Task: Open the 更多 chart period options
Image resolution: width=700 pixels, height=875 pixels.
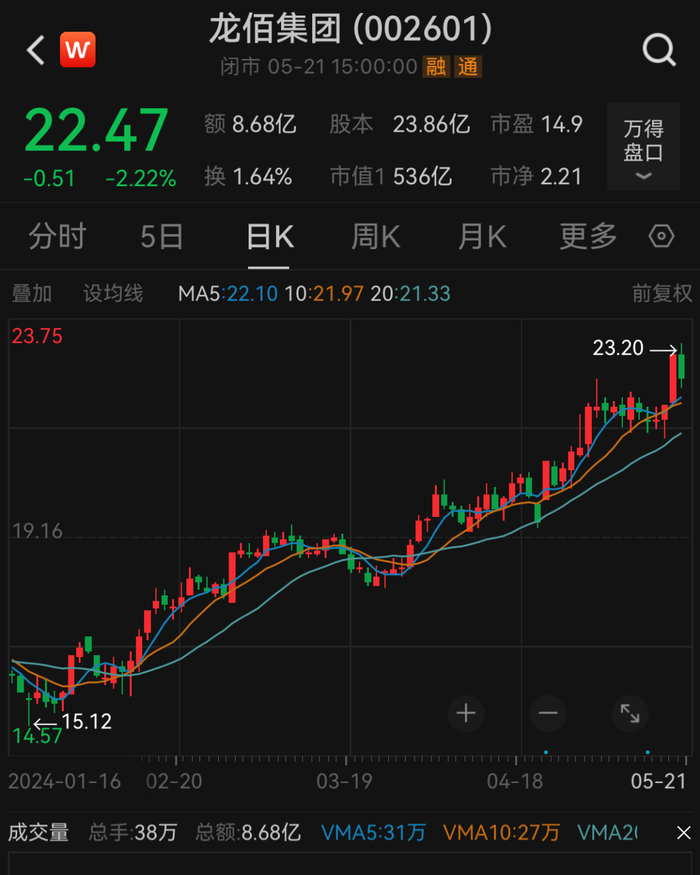Action: (x=588, y=237)
